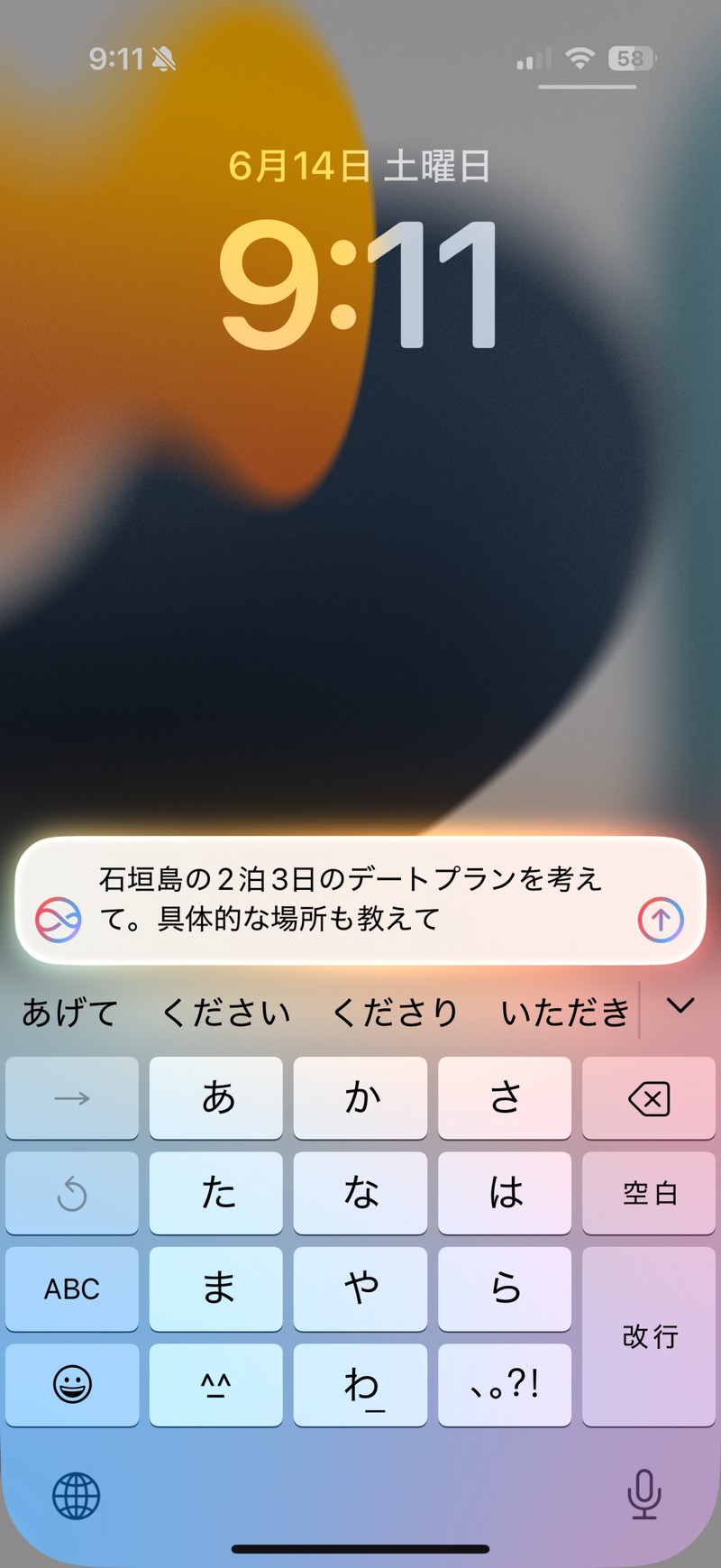The image size is (721, 1568).
Task: Tap the text field with the Ishigaki request
Action: coord(351,899)
